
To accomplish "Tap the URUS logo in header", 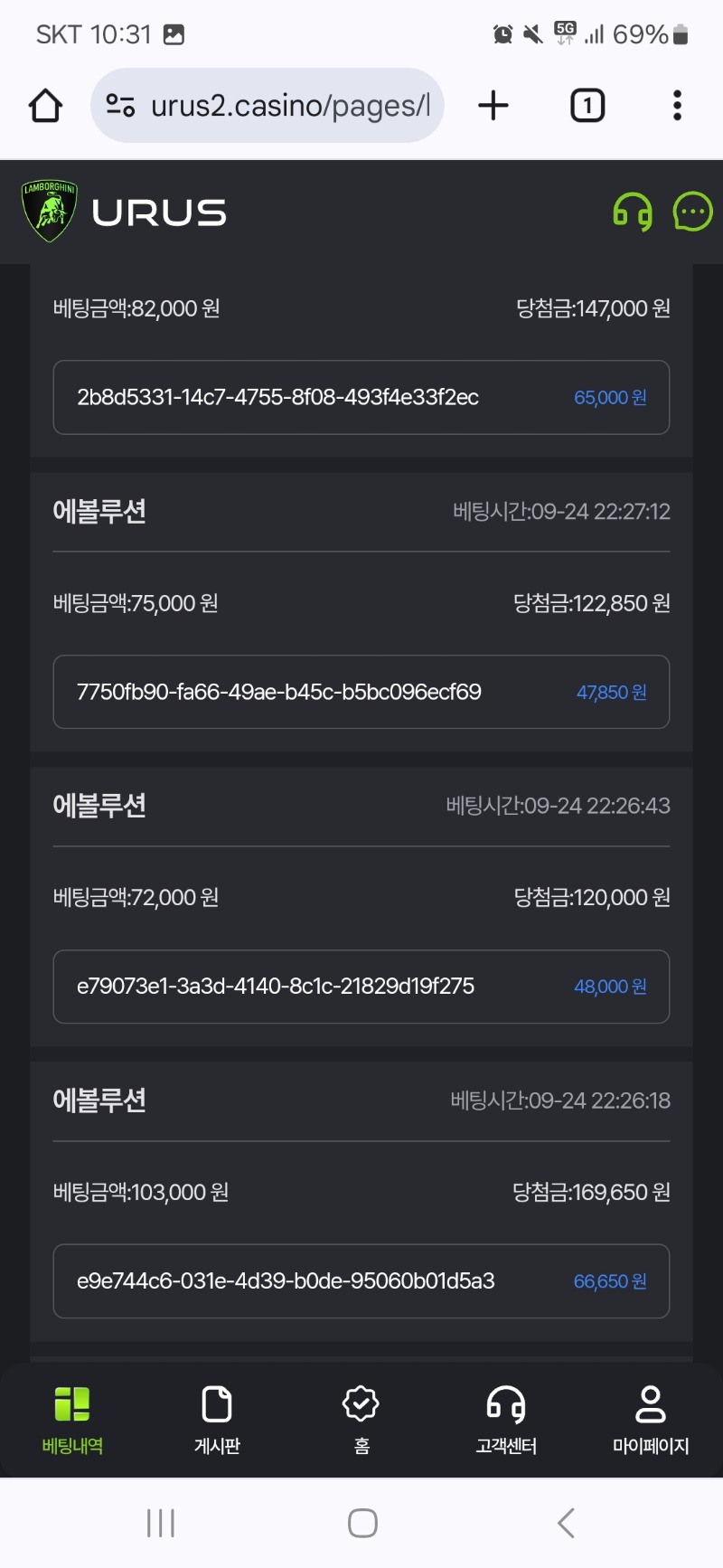I will [x=124, y=212].
